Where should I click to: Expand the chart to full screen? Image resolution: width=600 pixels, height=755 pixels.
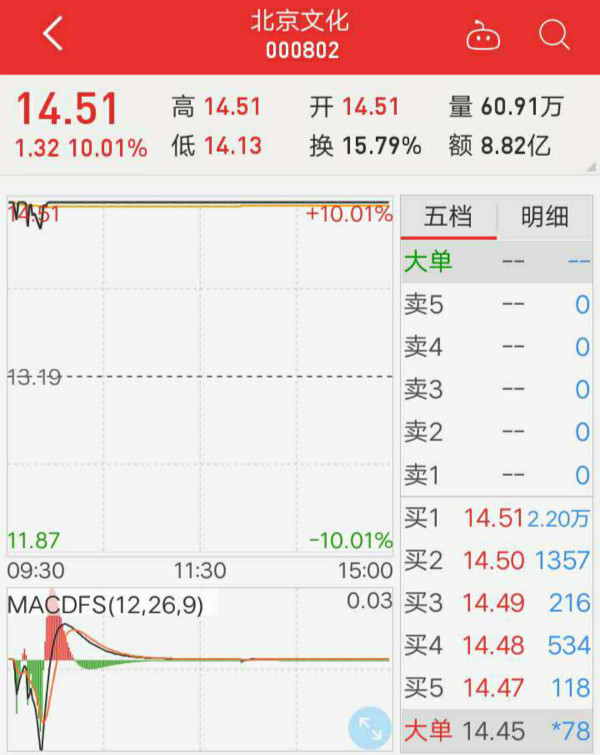pyautogui.click(x=369, y=727)
